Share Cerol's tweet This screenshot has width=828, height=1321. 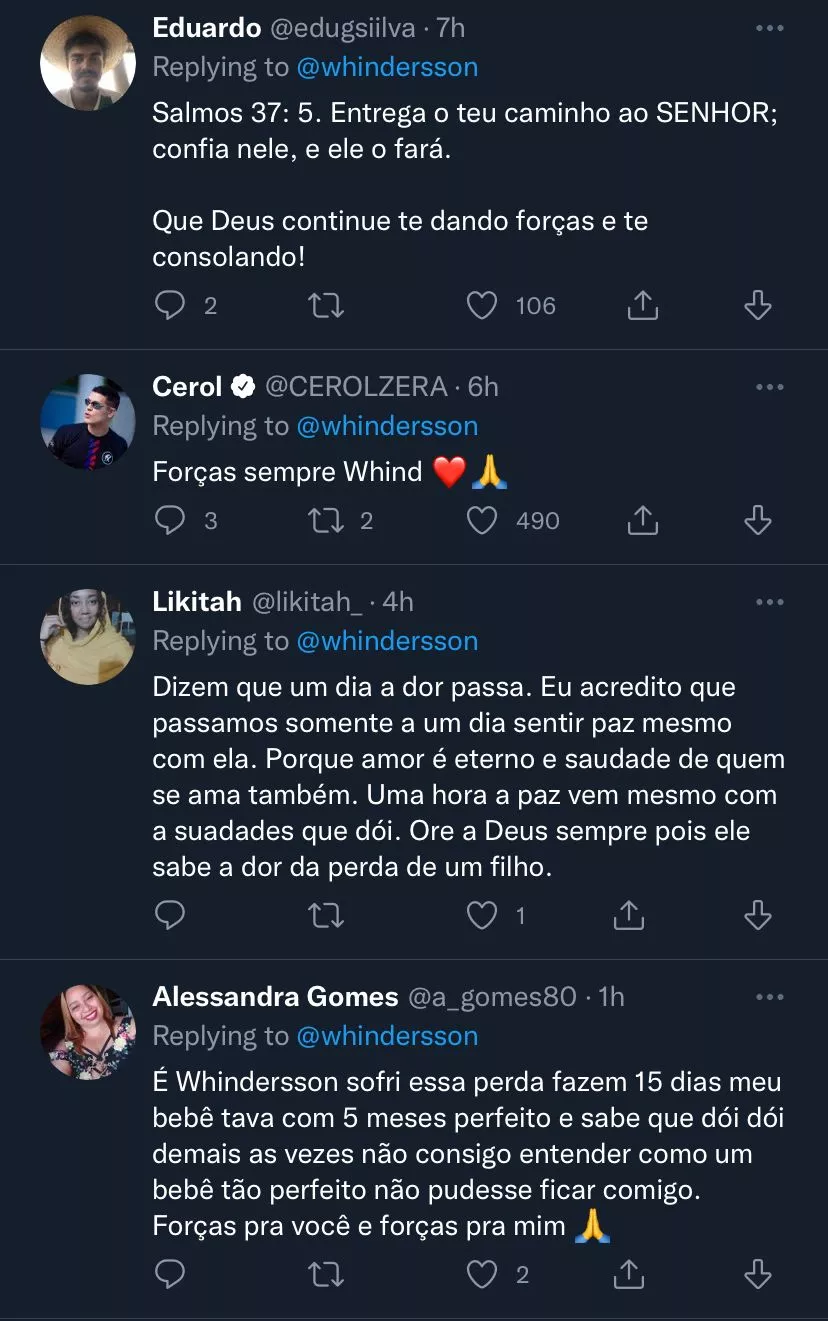[642, 521]
